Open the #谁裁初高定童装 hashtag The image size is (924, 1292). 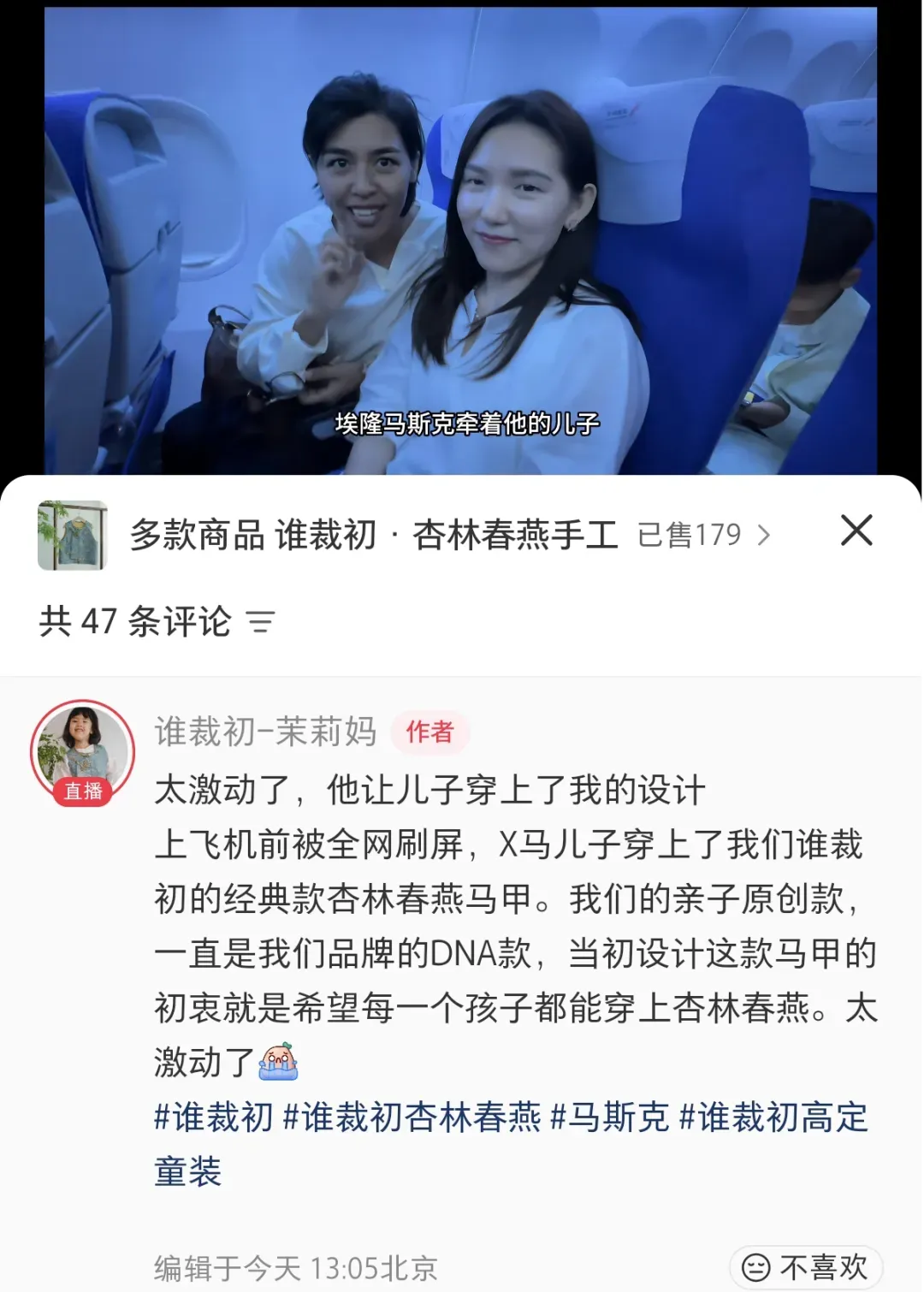point(511,1144)
